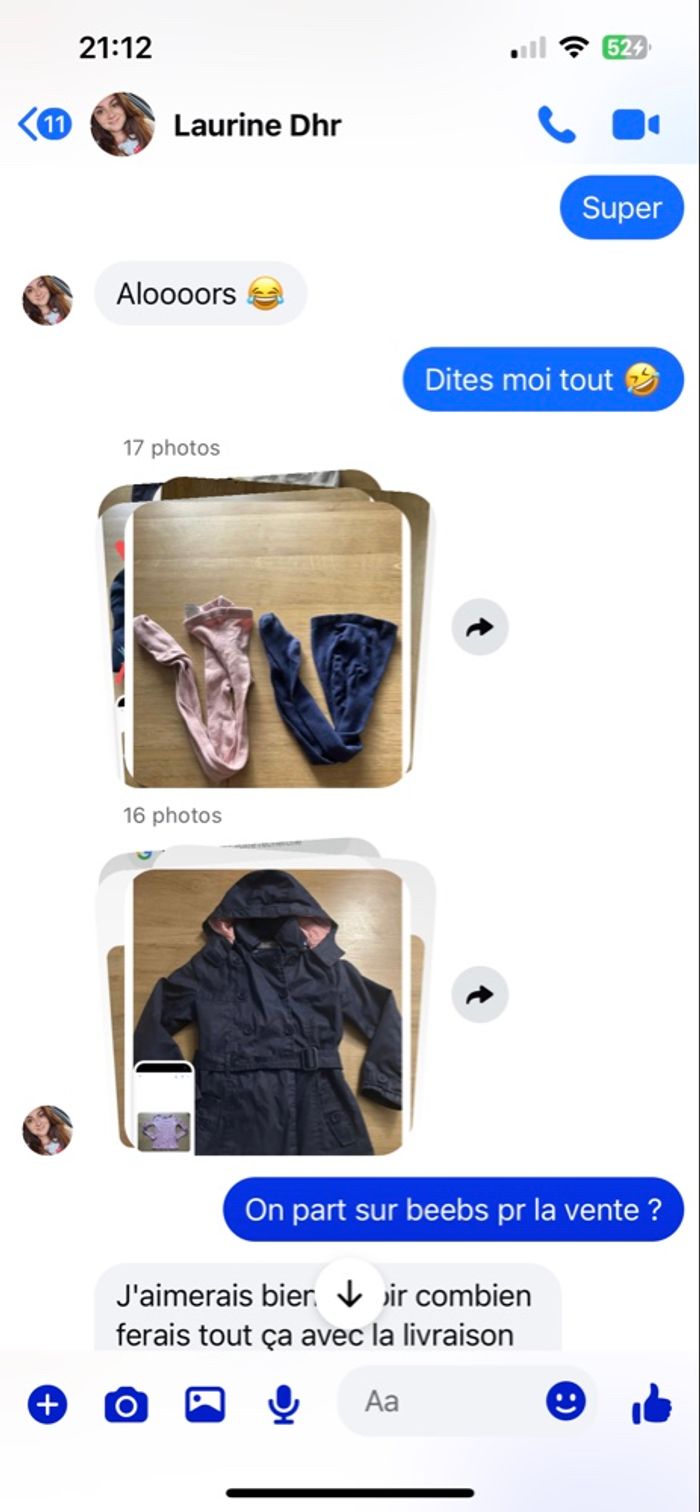Viewport: 700px width, 1512px height.
Task: Jump to the latest messages
Action: tap(349, 1294)
